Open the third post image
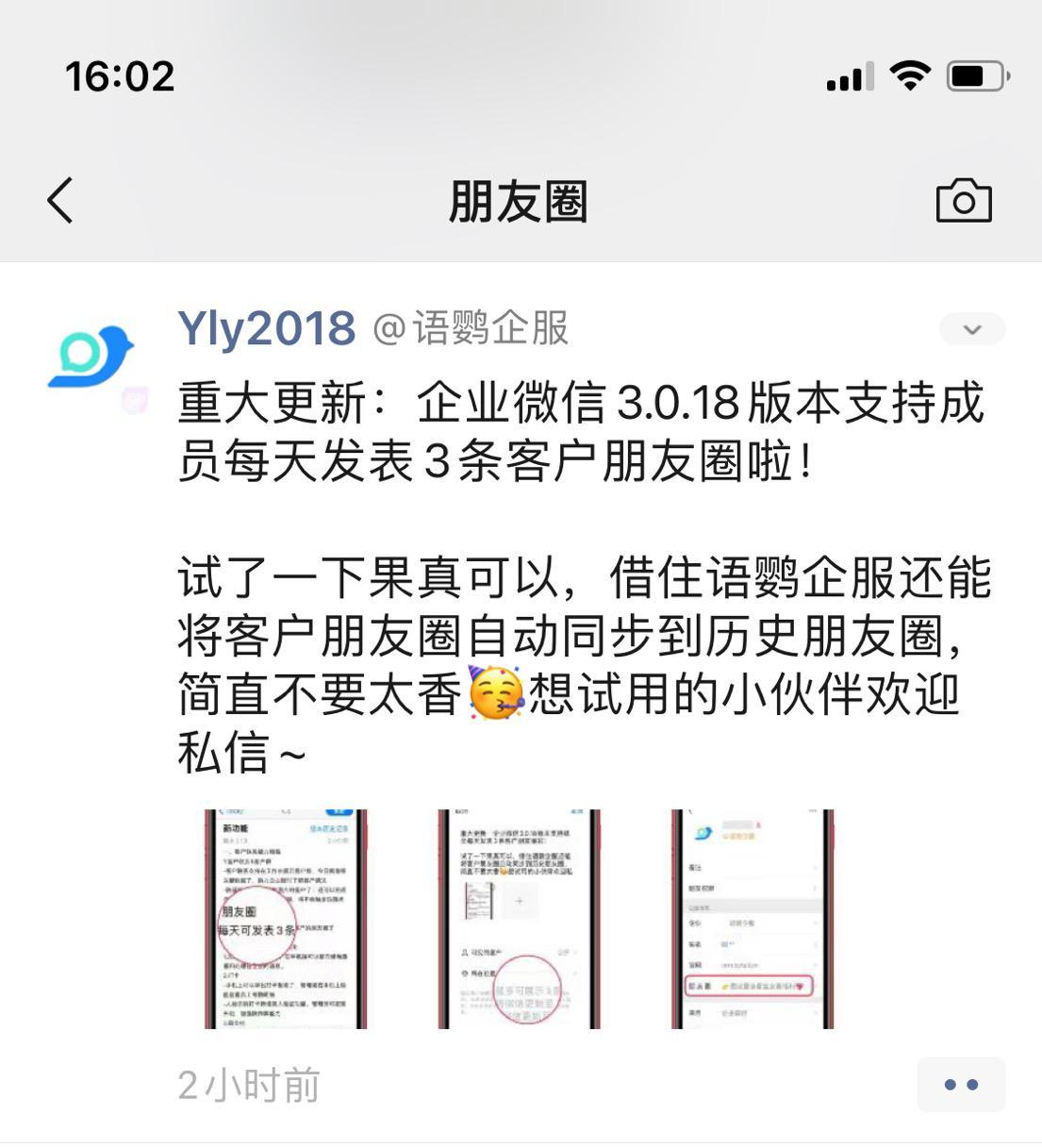This screenshot has width=1042, height=1148. coord(752,919)
